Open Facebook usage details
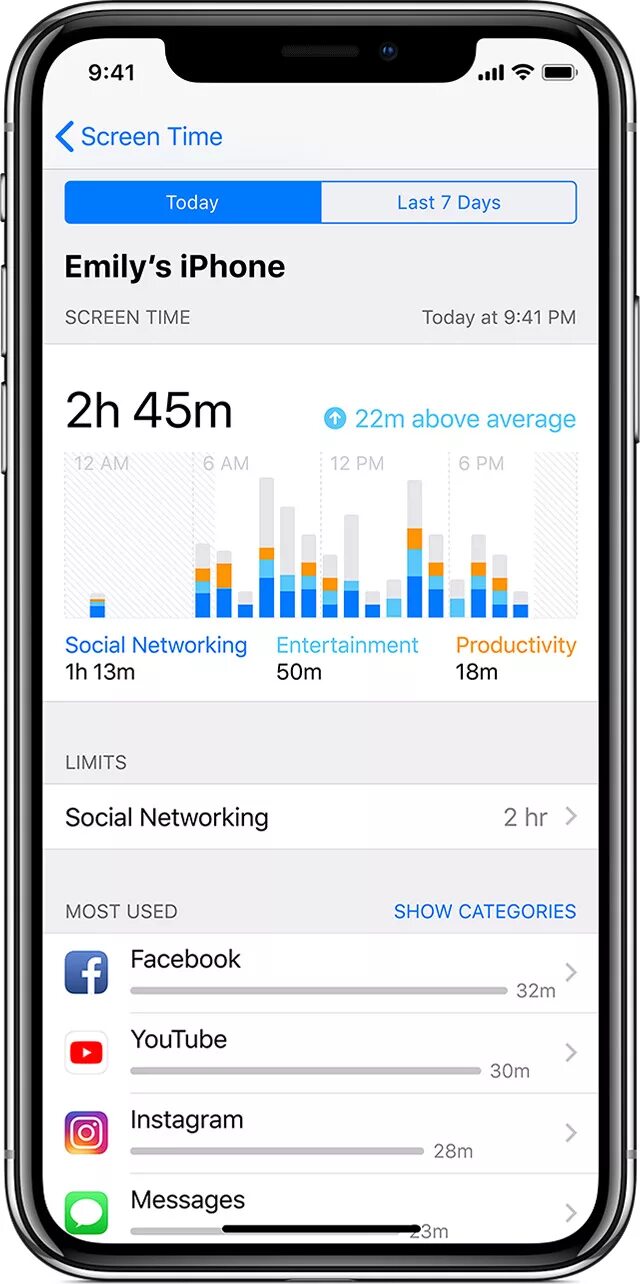The image size is (640, 1284). (x=320, y=973)
